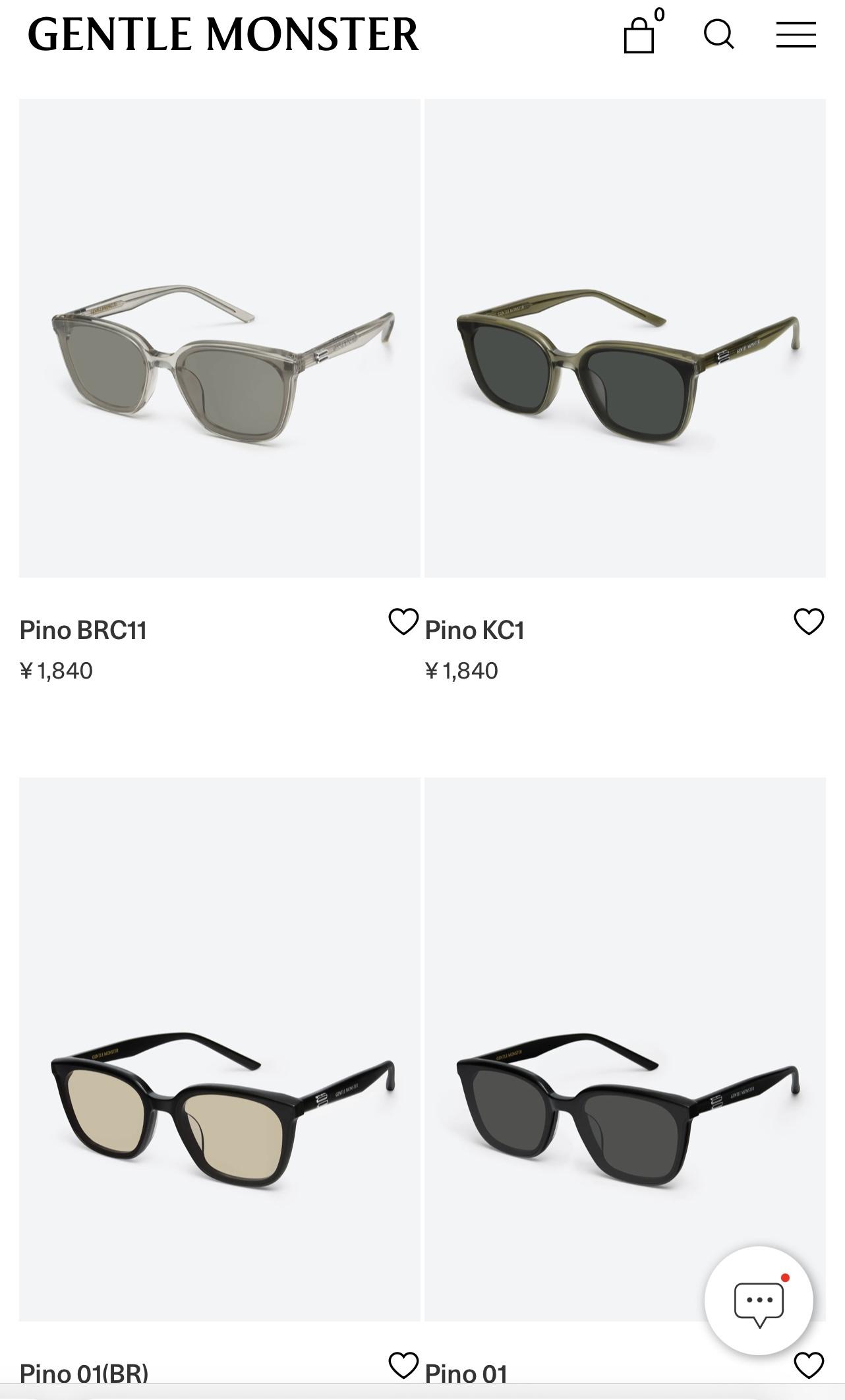Favorite the Pino 01(BR) sunglasses
The height and width of the screenshot is (1400, 845).
coord(403,1365)
